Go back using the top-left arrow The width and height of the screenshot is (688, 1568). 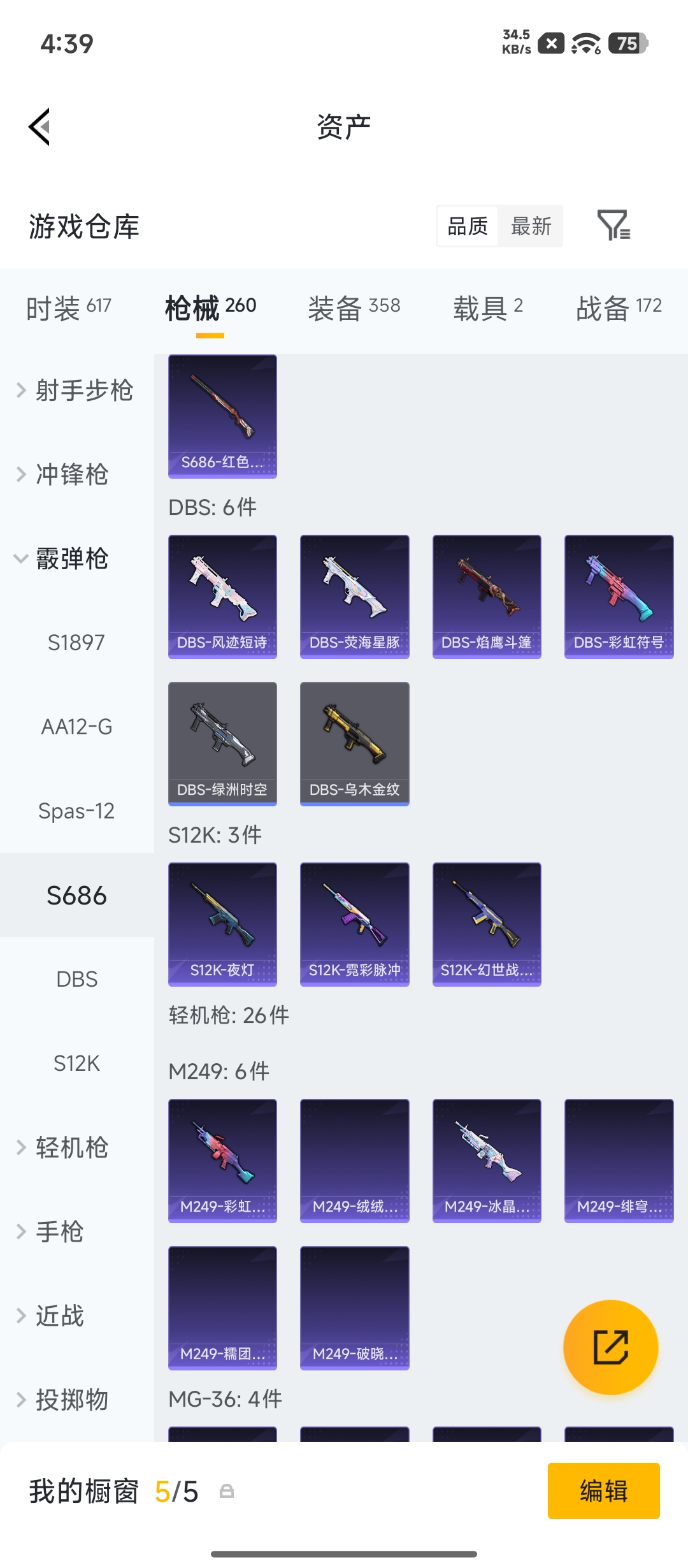pyautogui.click(x=39, y=127)
